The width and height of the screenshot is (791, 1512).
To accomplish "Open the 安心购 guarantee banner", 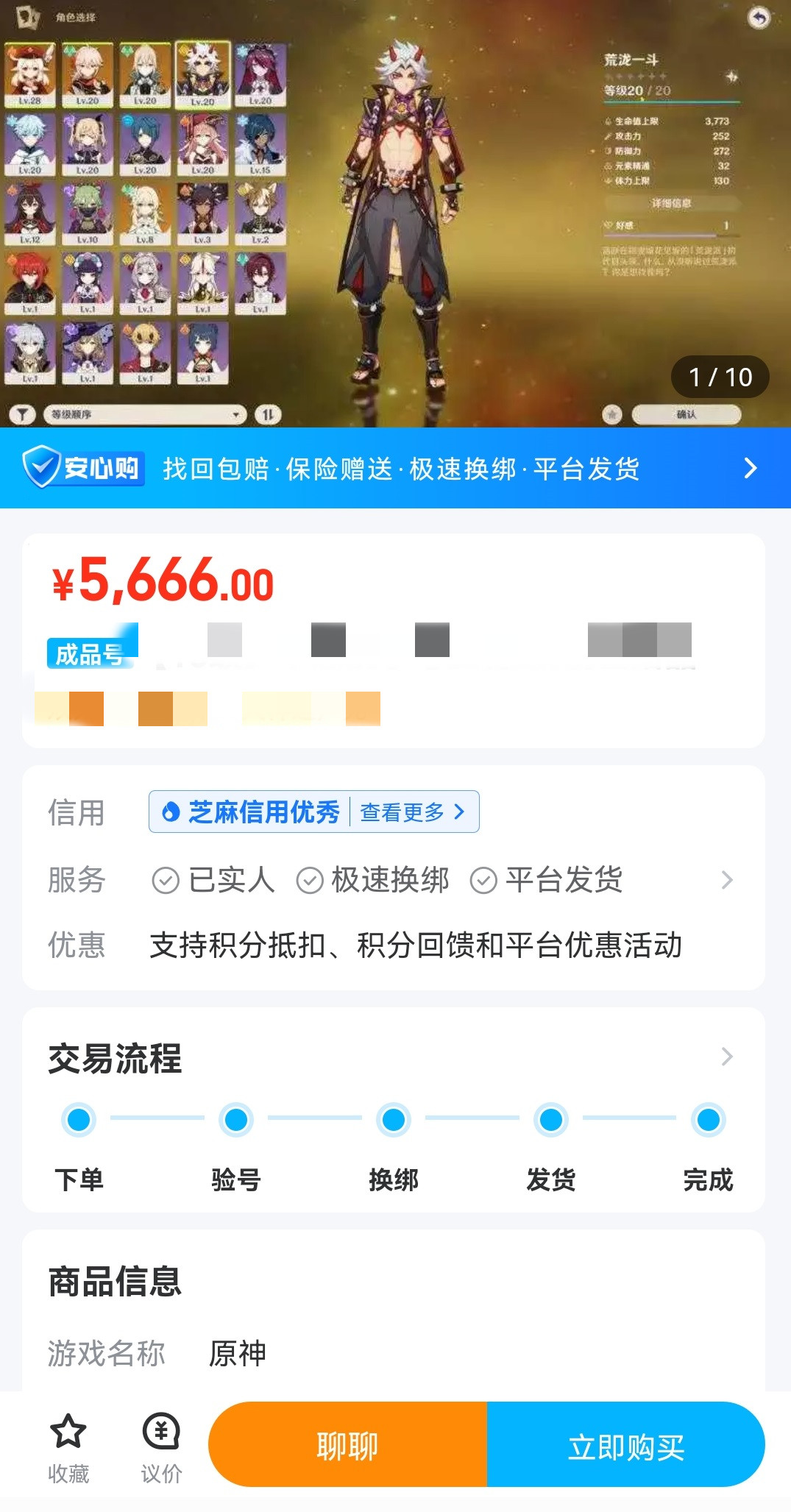I will pyautogui.click(x=395, y=468).
